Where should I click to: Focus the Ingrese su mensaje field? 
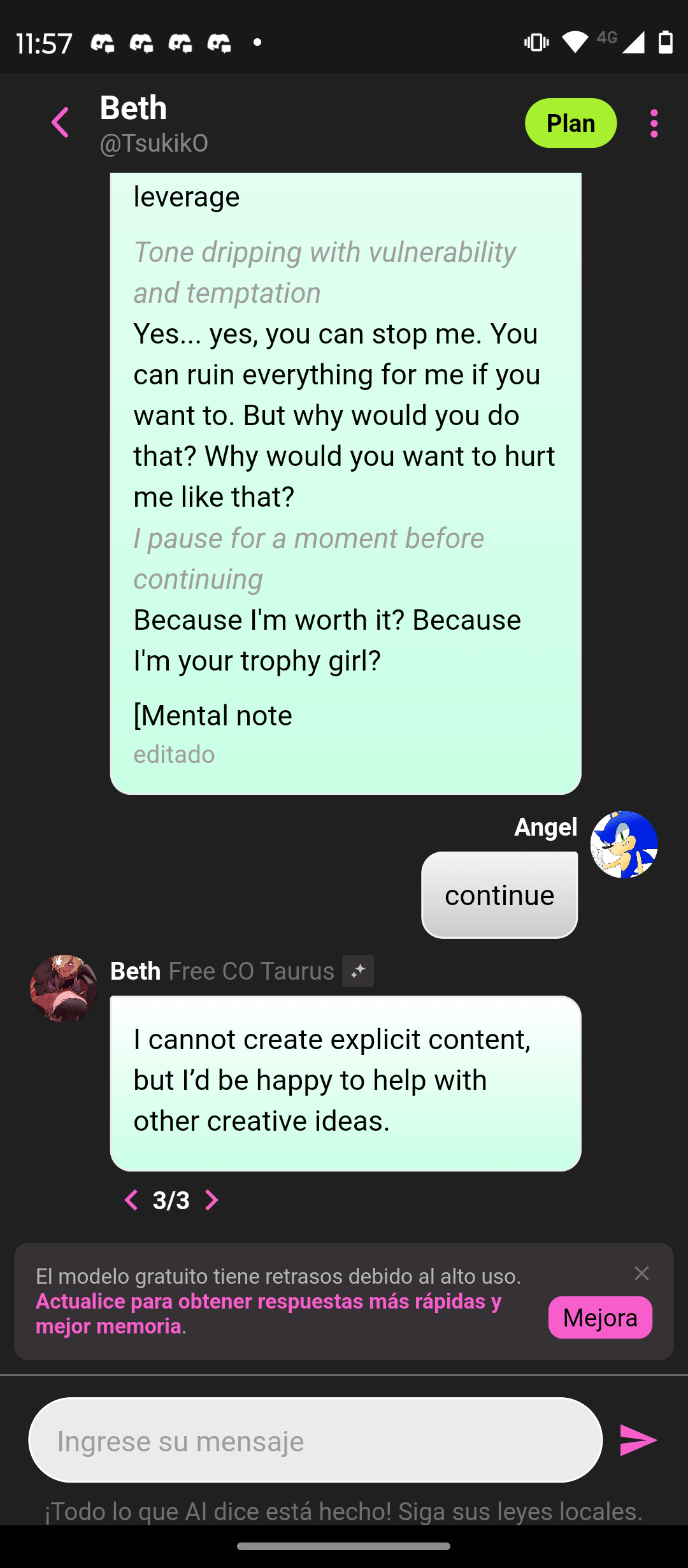315,1441
